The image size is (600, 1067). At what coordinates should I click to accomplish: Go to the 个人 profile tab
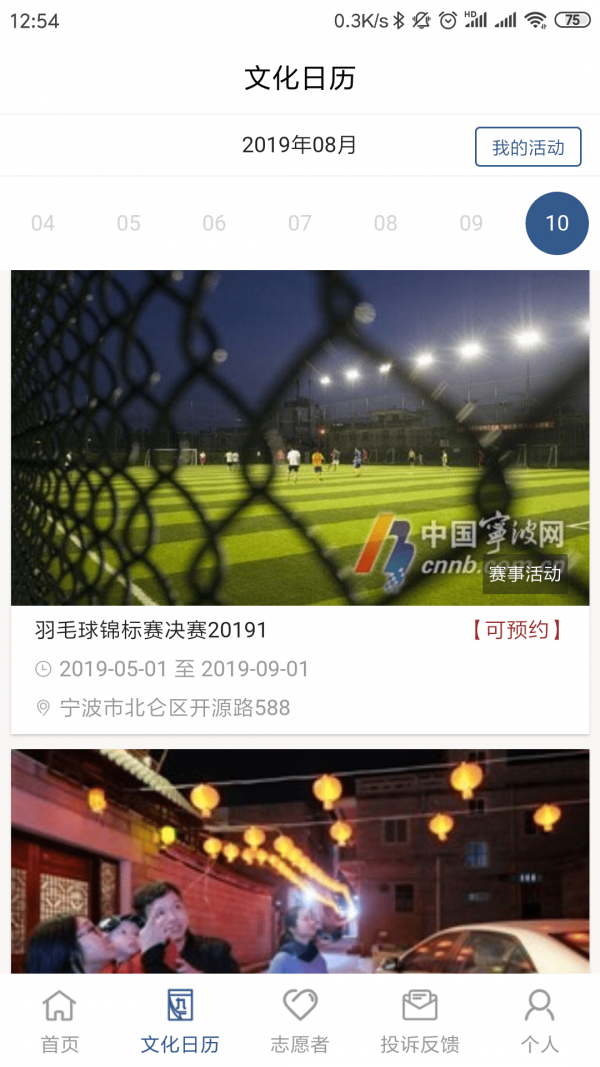(x=540, y=1021)
